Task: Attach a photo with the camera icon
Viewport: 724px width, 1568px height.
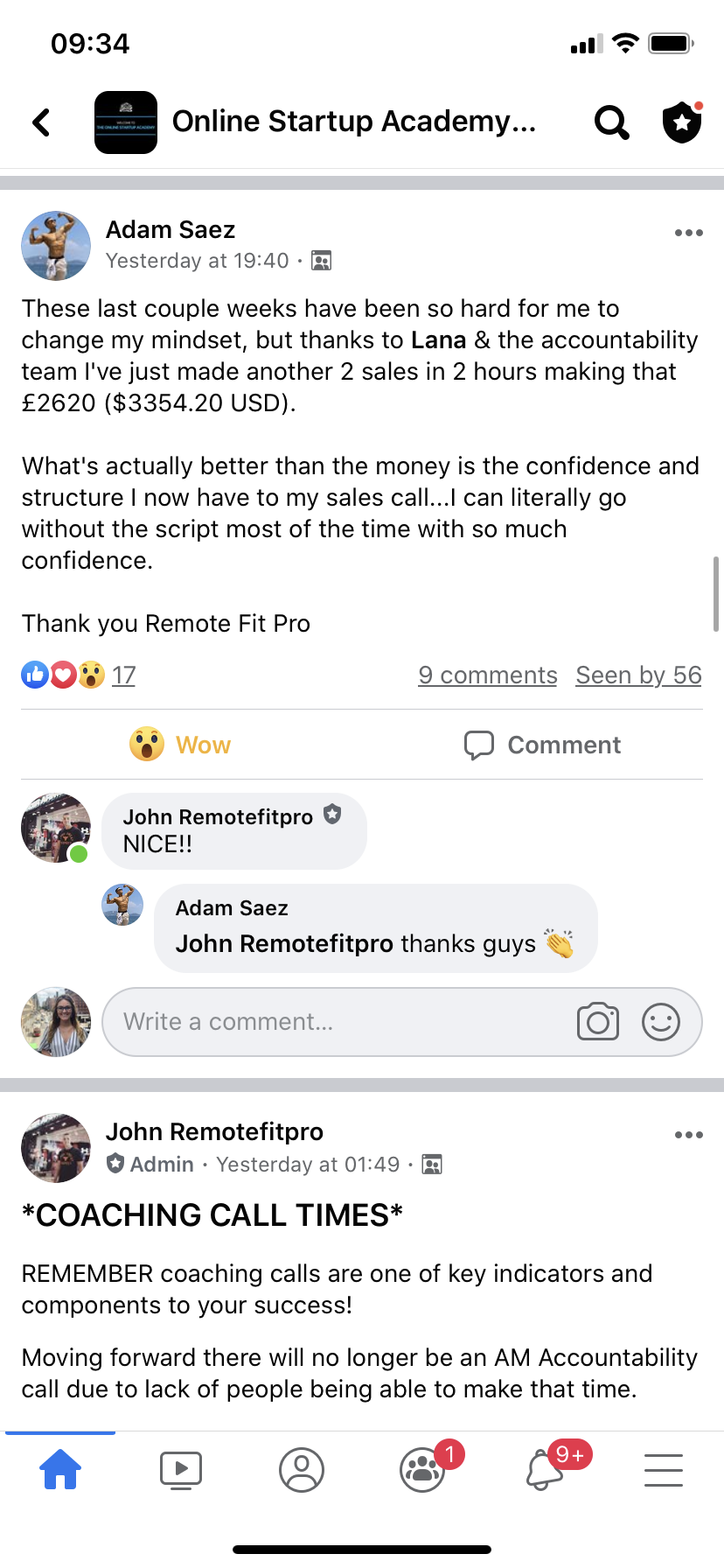Action: tap(598, 1021)
